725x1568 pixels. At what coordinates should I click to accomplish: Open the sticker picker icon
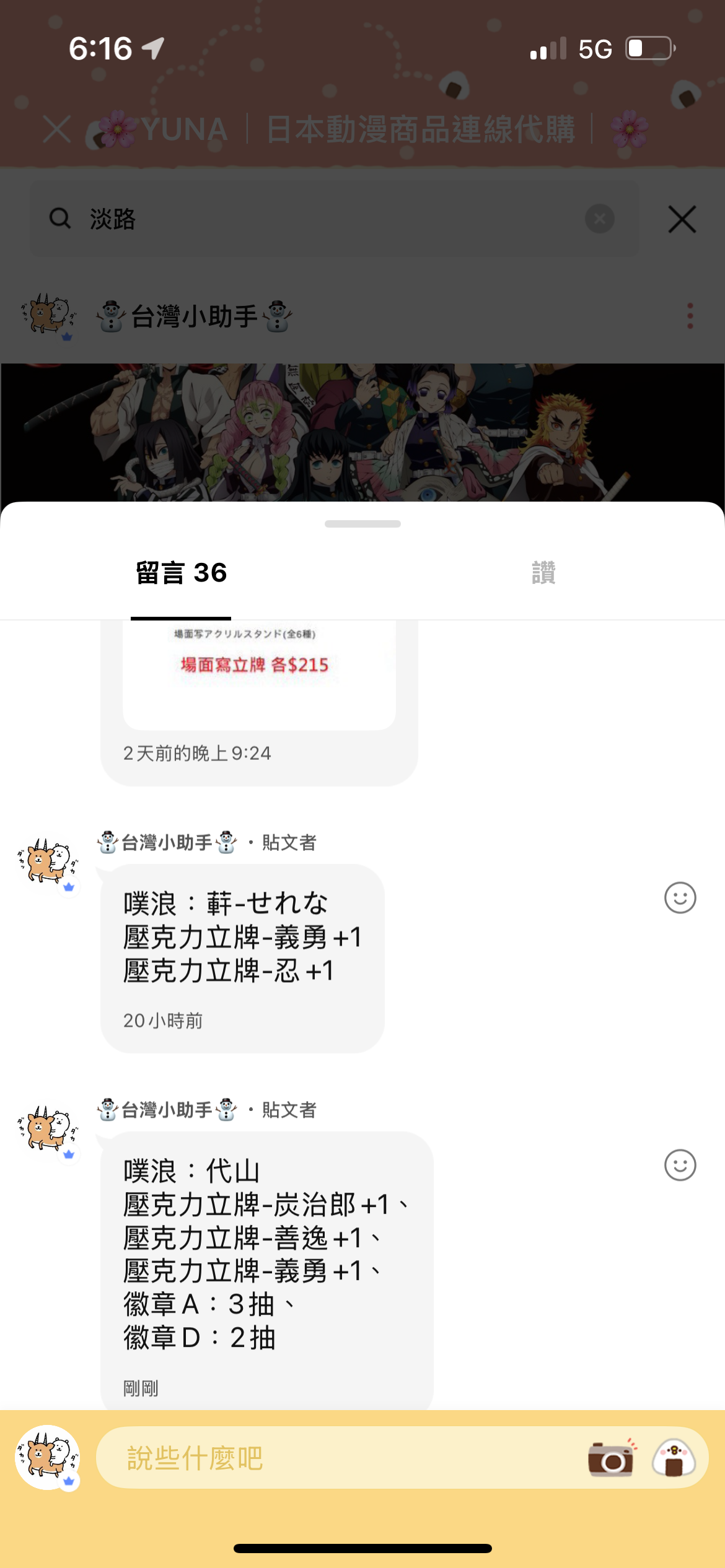point(674,1458)
